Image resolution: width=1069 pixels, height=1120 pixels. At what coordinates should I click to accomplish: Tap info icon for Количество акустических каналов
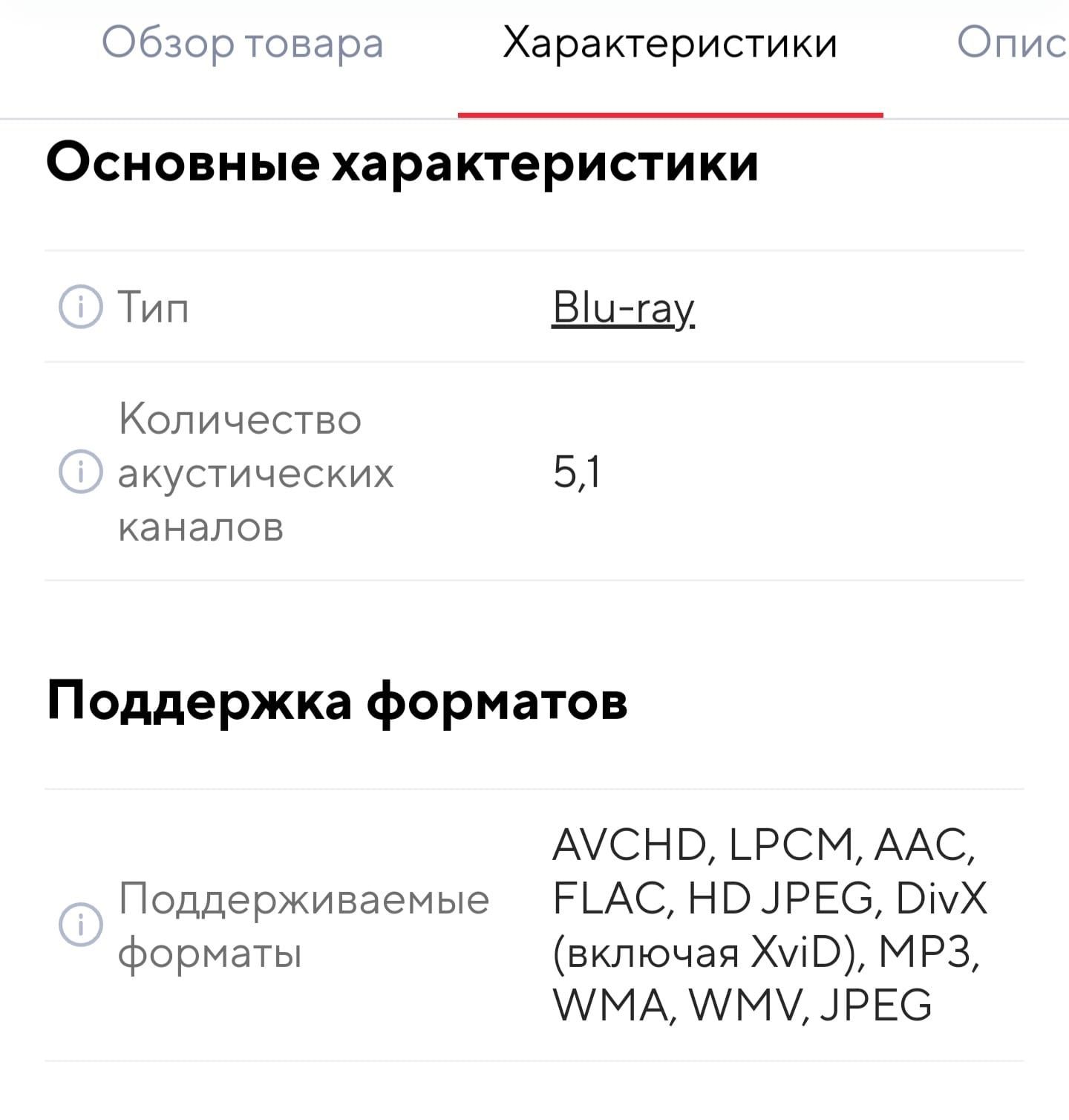coord(80,473)
